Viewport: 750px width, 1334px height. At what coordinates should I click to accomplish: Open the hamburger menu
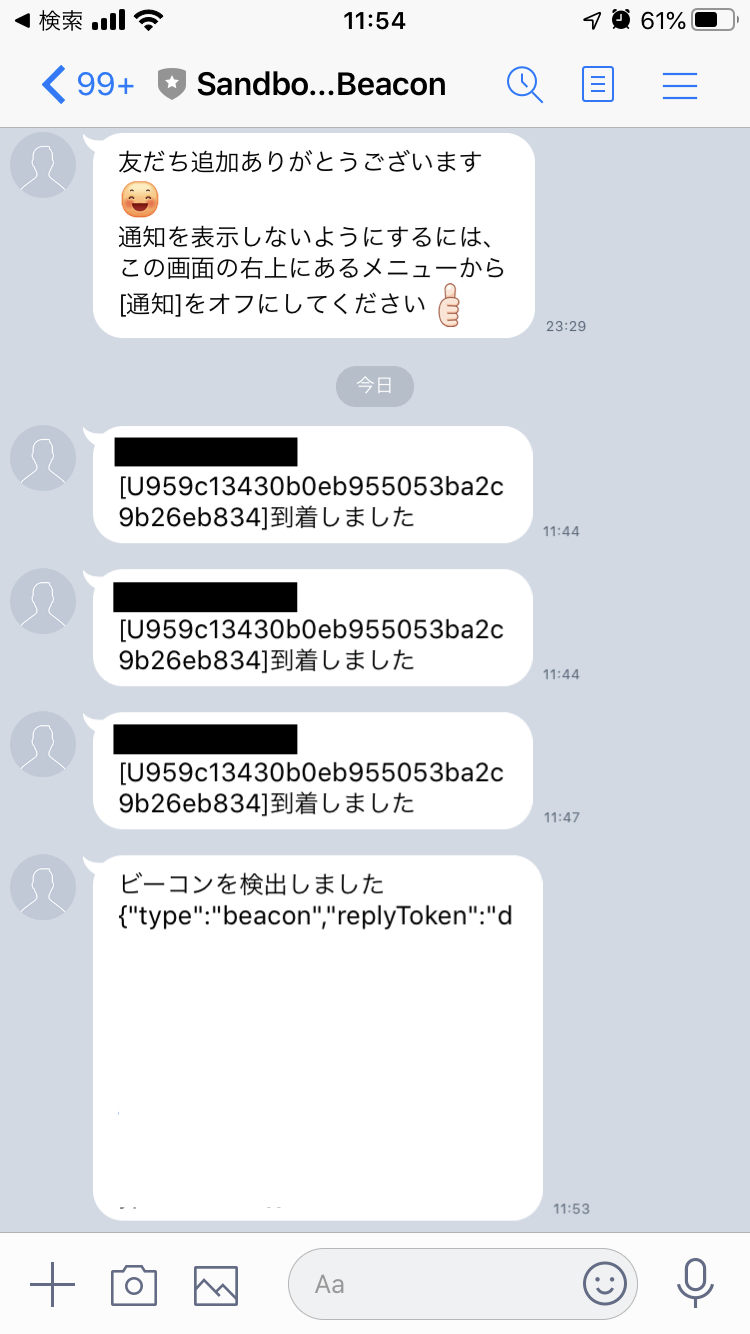point(680,85)
